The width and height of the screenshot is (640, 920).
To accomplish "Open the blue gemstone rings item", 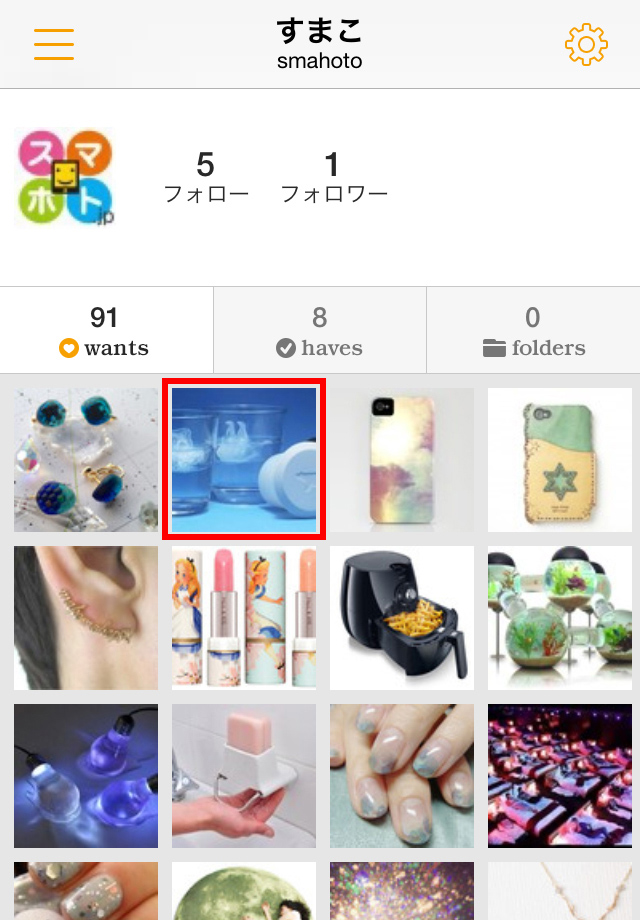I will click(86, 460).
